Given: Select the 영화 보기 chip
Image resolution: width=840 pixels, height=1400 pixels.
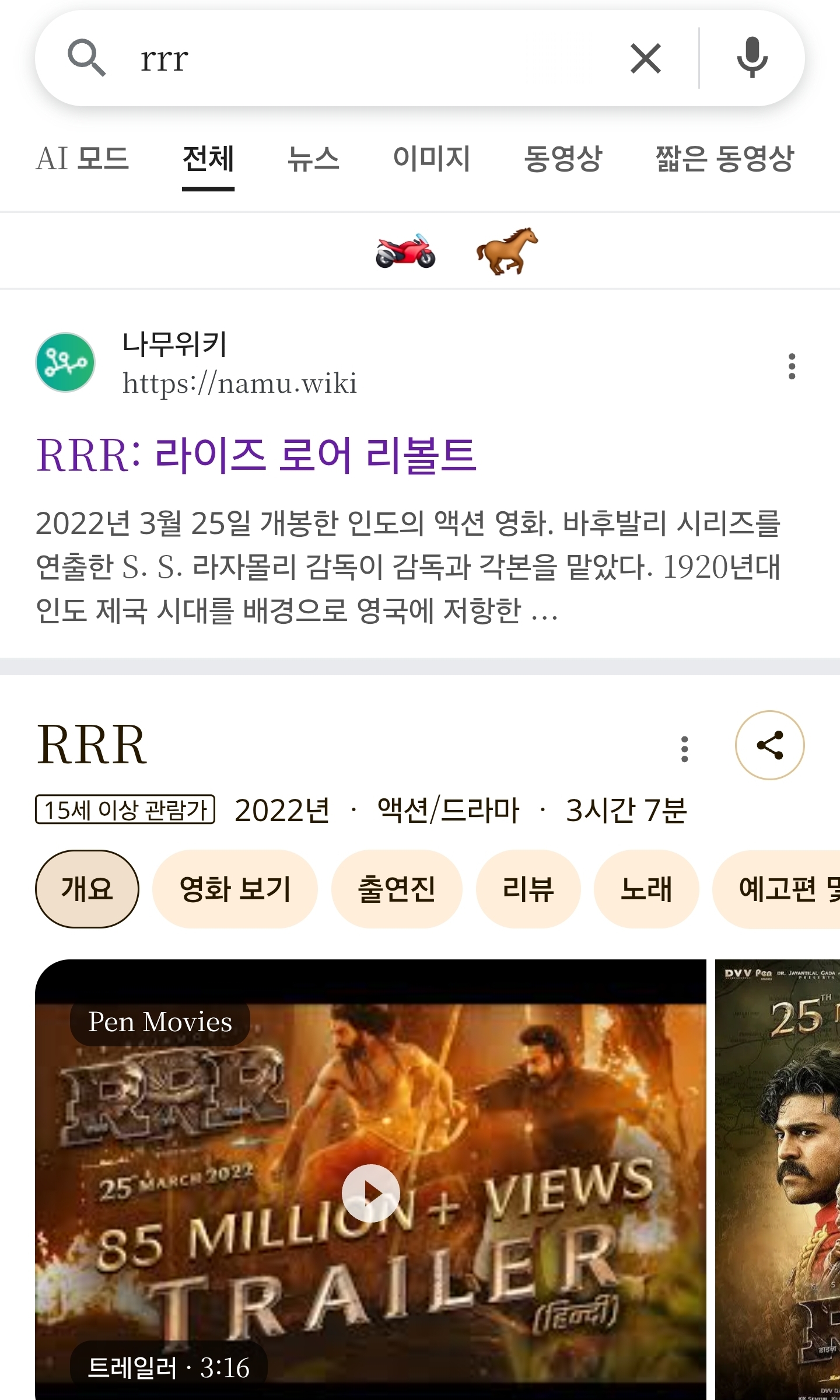Looking at the screenshot, I should (x=235, y=889).
